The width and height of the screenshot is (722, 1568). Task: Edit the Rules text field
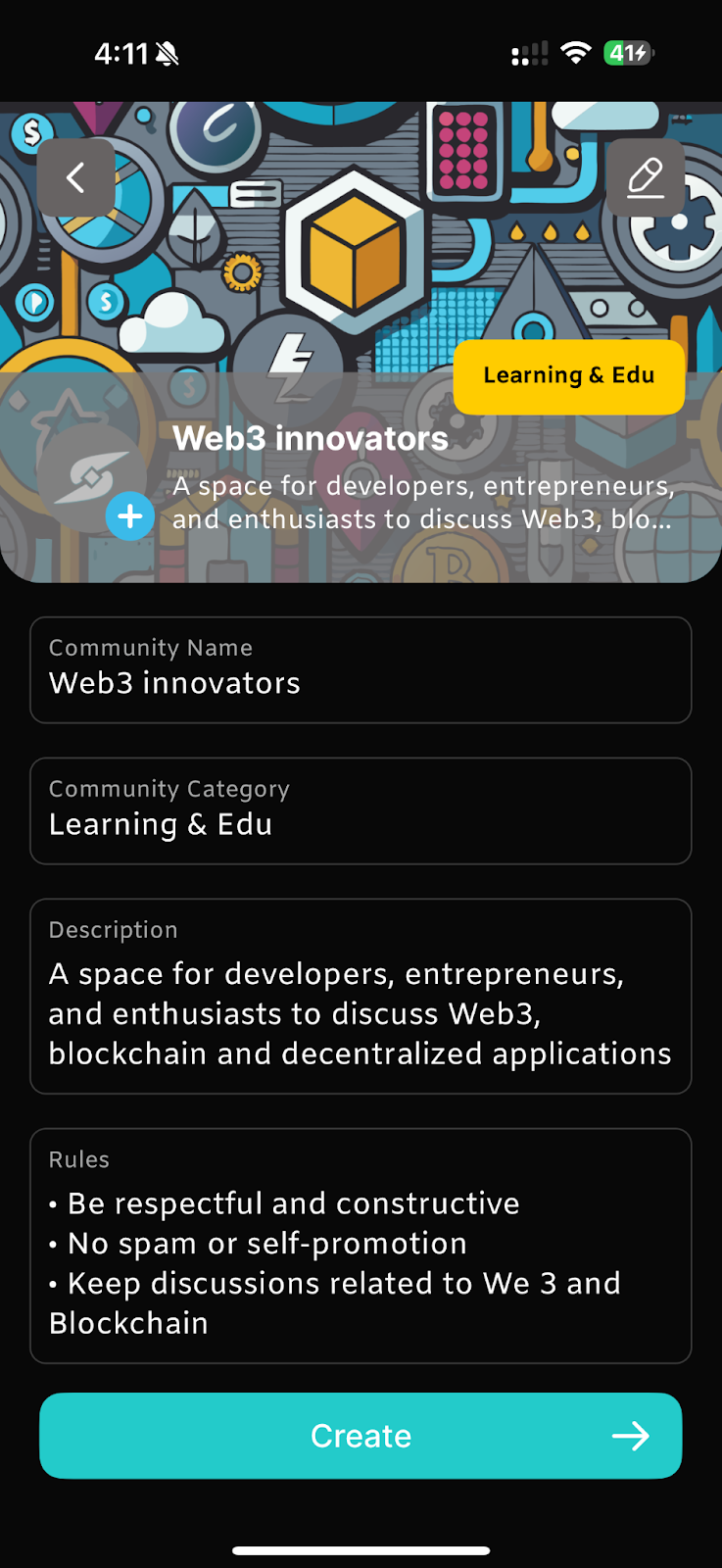click(x=361, y=1246)
